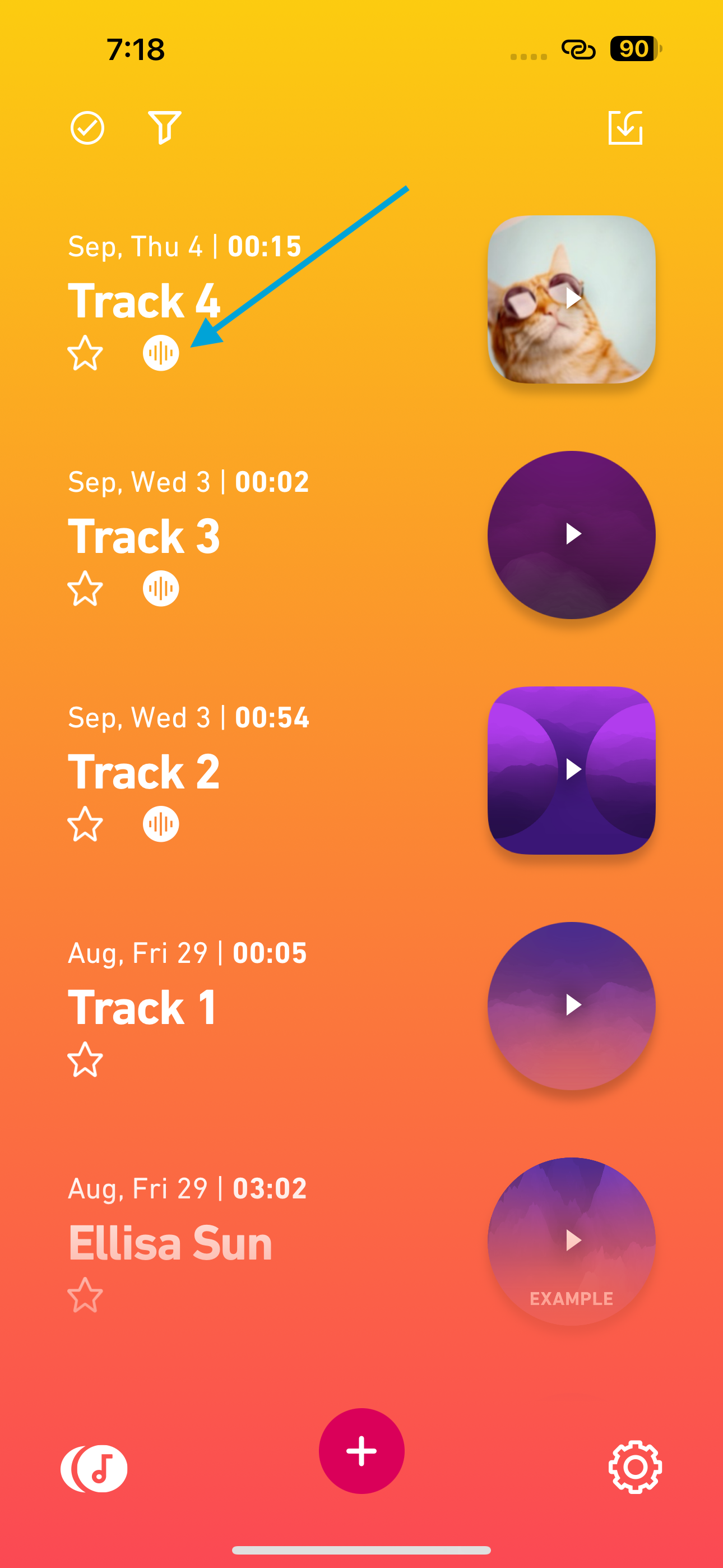Play Track 4 with the cat cover
Screen dimensions: 723x1568
(571, 299)
